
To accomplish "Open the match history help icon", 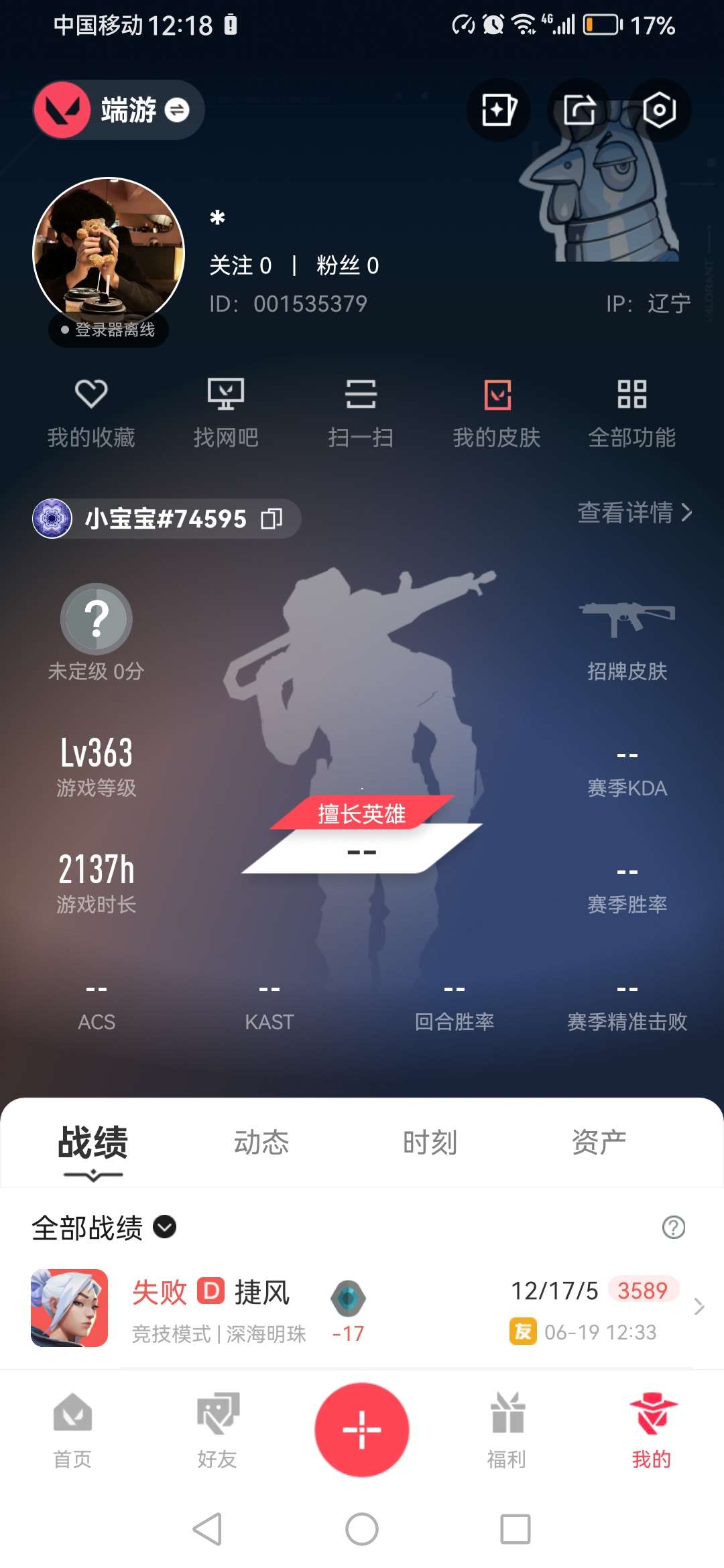I will [x=673, y=1228].
